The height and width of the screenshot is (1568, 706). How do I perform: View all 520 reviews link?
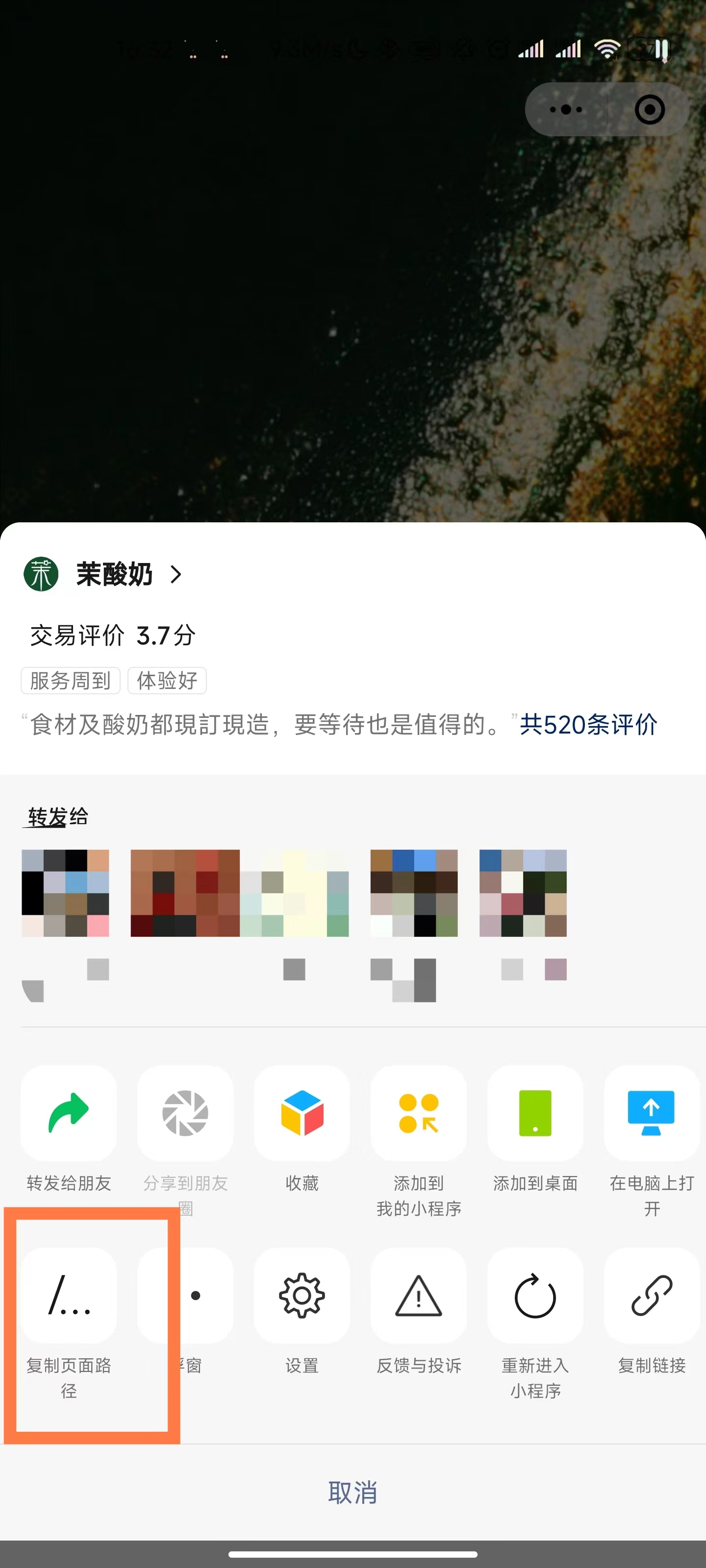(588, 724)
